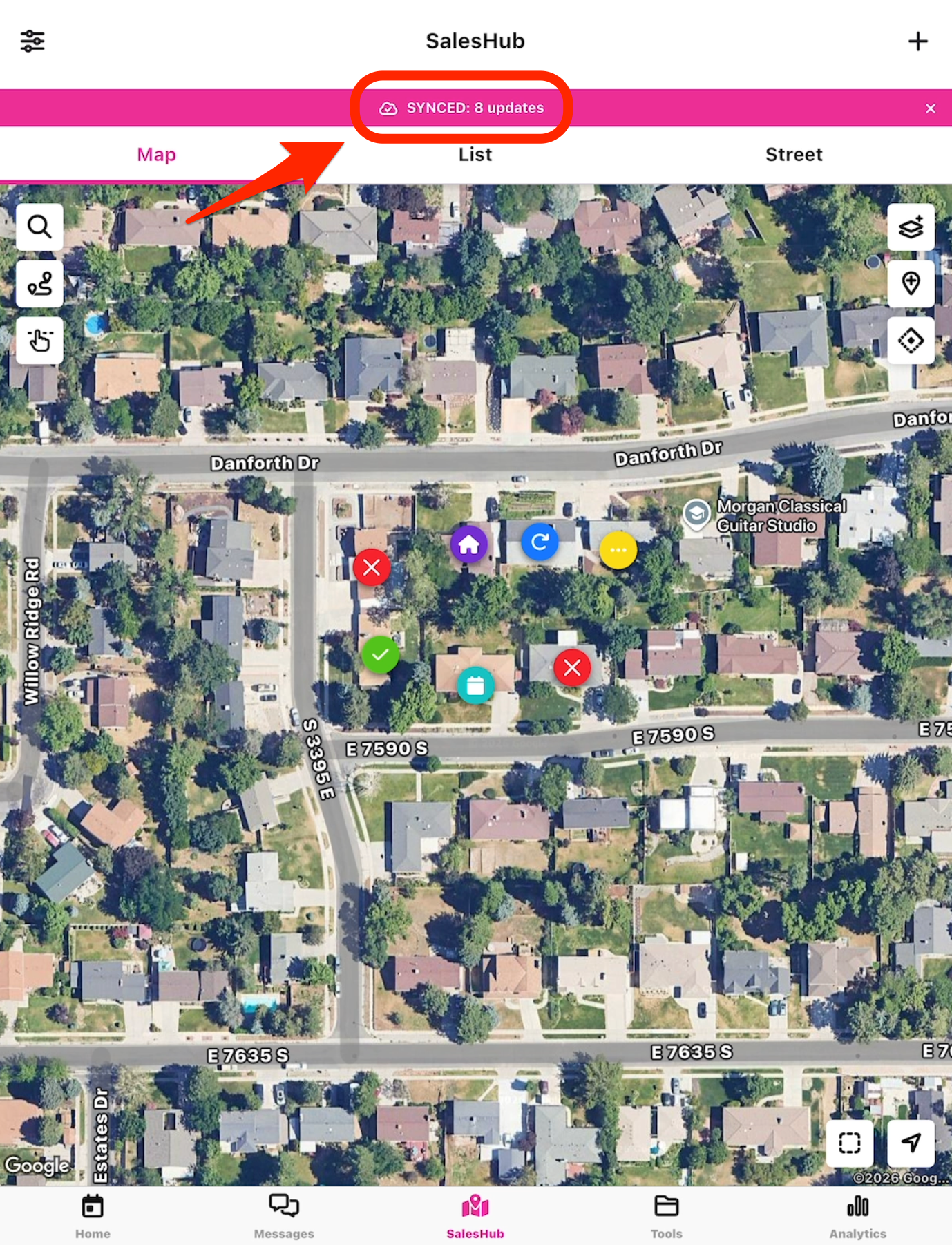952x1245 pixels.
Task: Tap the area select square button
Action: click(849, 1143)
